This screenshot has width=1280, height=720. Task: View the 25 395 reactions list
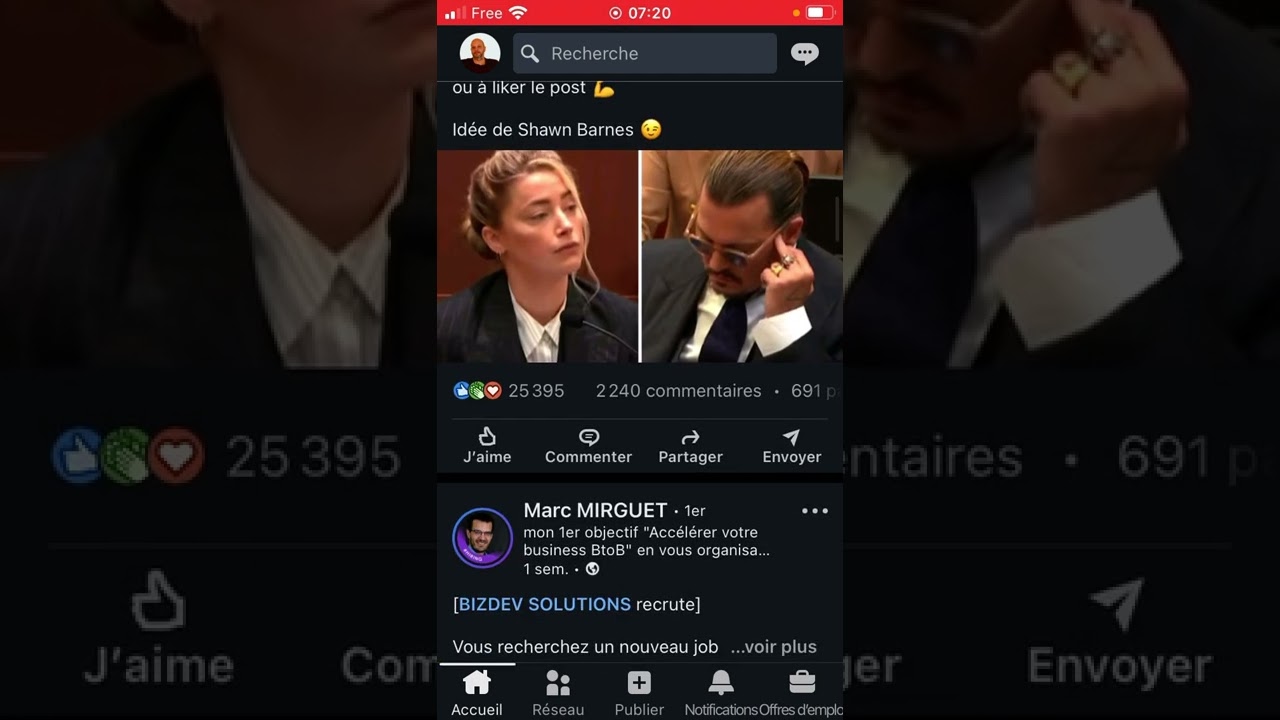510,391
